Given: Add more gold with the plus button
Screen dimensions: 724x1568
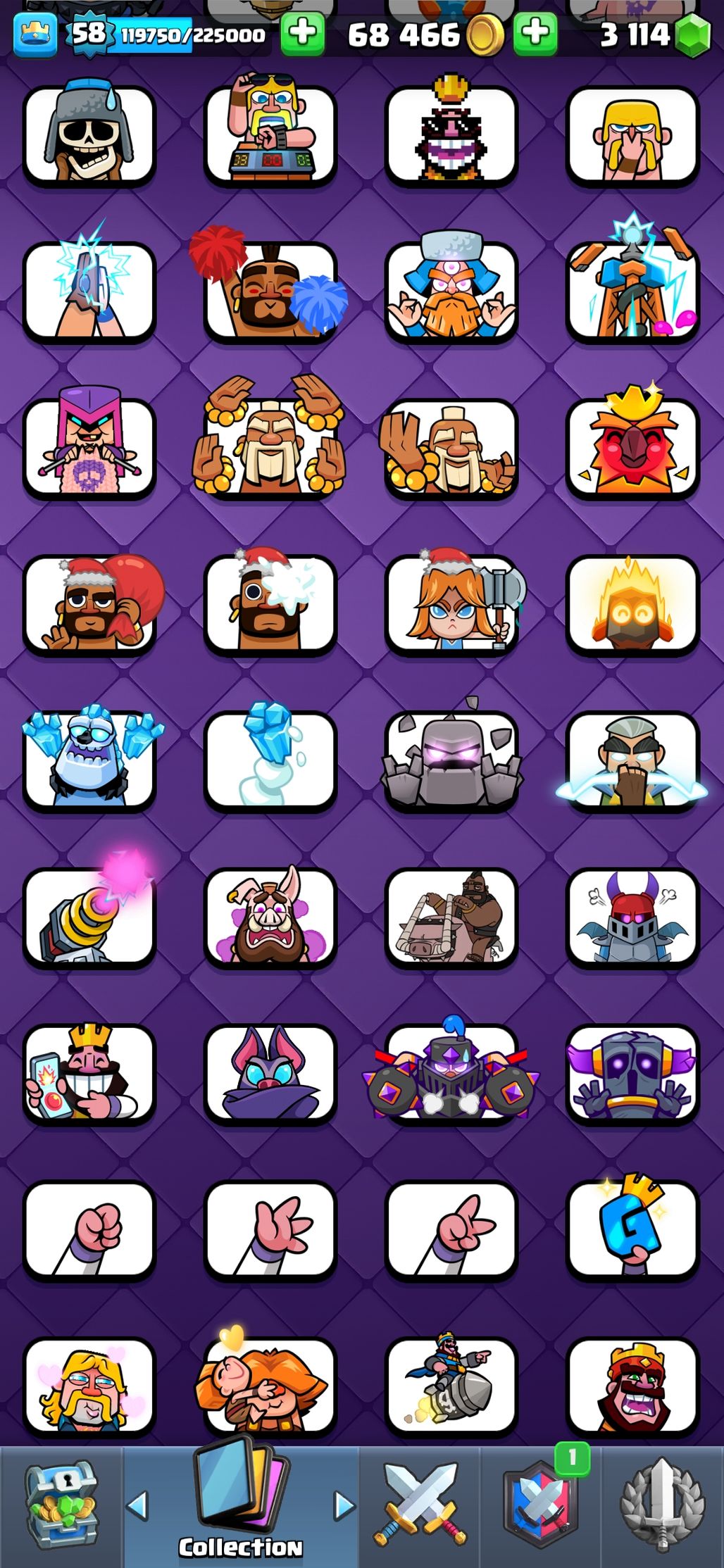Looking at the screenshot, I should pyautogui.click(x=535, y=34).
